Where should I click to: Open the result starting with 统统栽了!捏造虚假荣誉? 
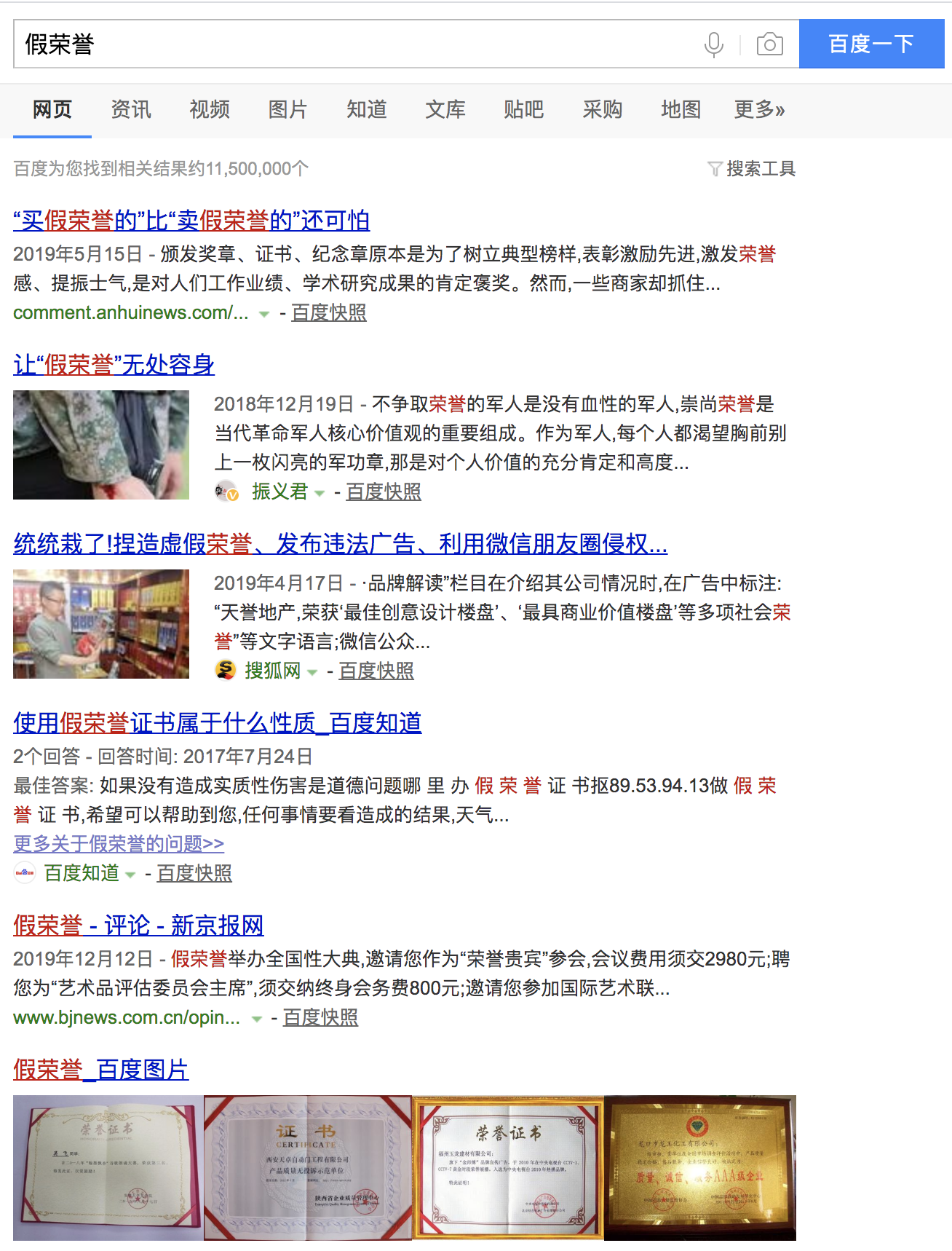340,543
